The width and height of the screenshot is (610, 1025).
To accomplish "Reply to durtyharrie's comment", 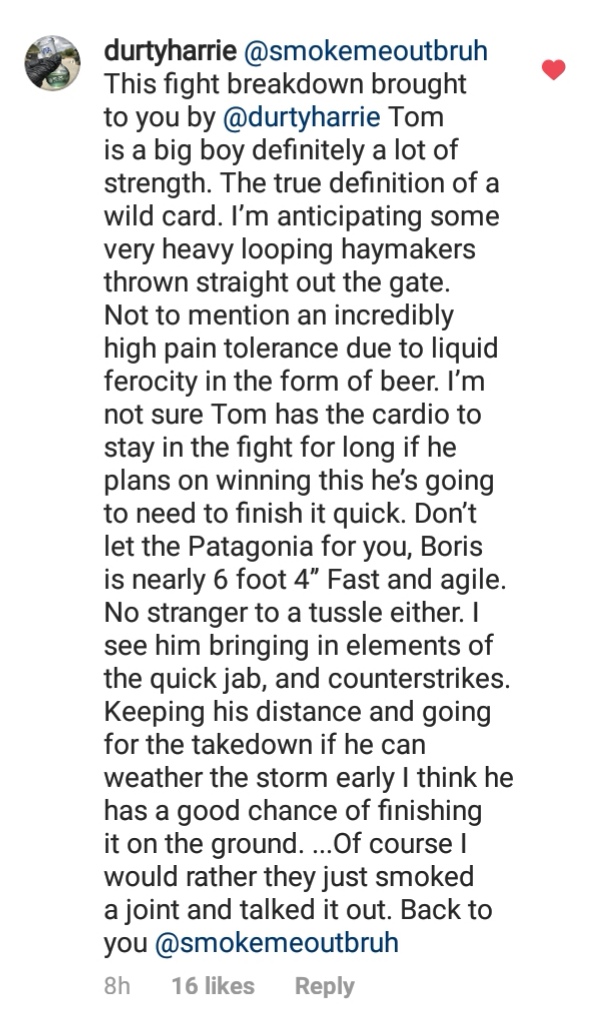I will click(324, 986).
